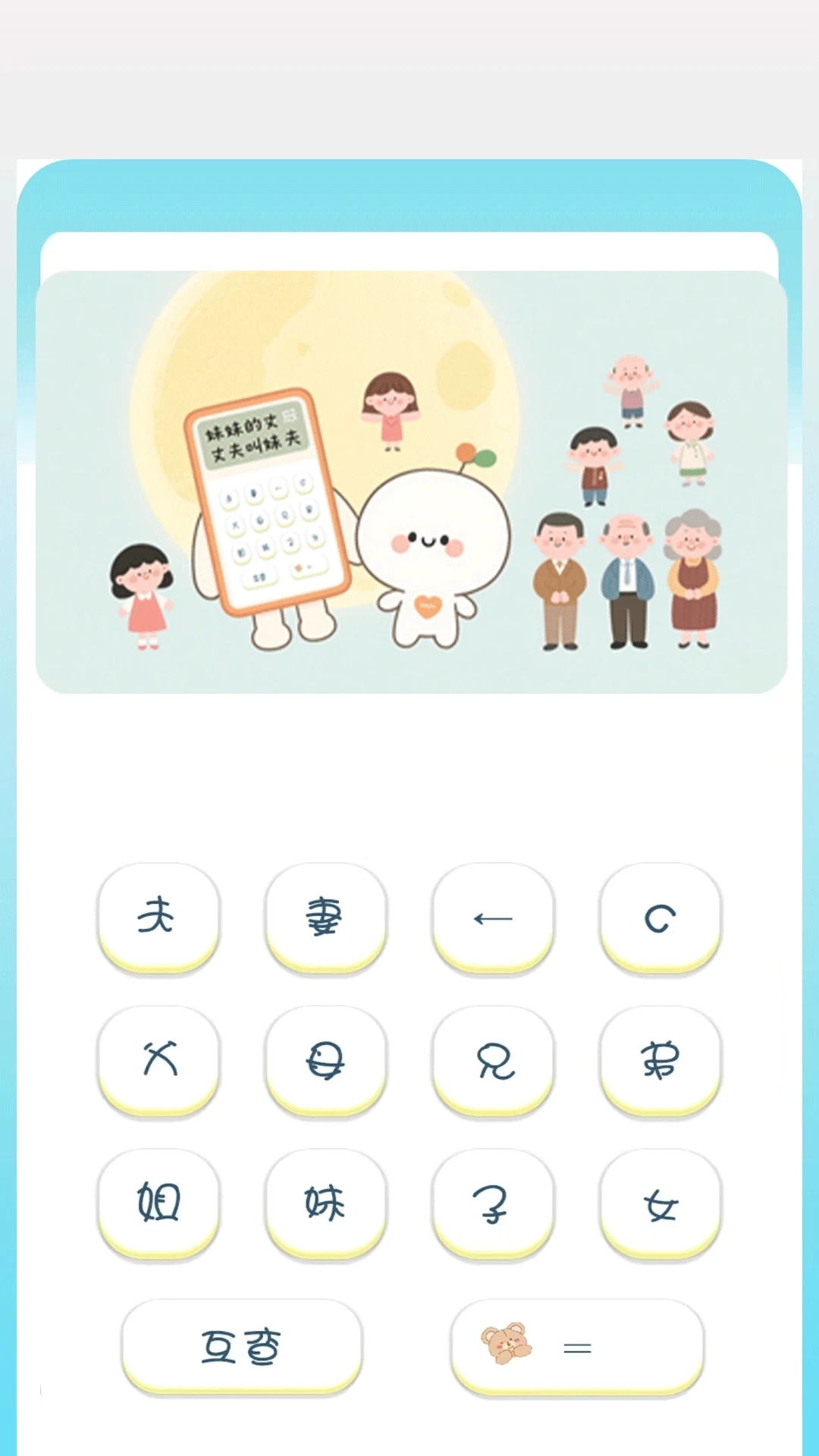Select the 母 (mother) key
The image size is (819, 1456).
(x=325, y=1059)
